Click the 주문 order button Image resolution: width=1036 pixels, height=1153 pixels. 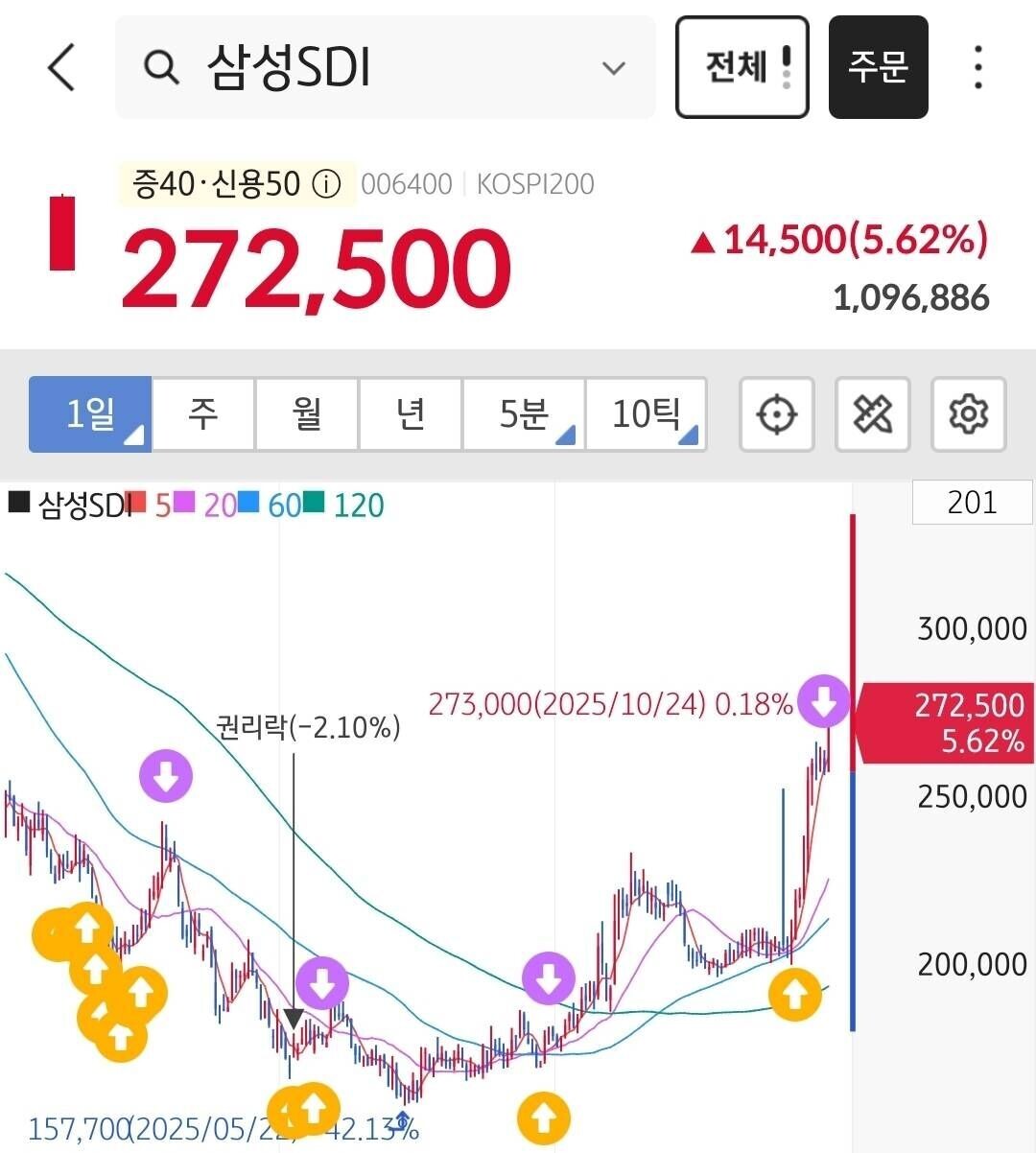(x=879, y=67)
